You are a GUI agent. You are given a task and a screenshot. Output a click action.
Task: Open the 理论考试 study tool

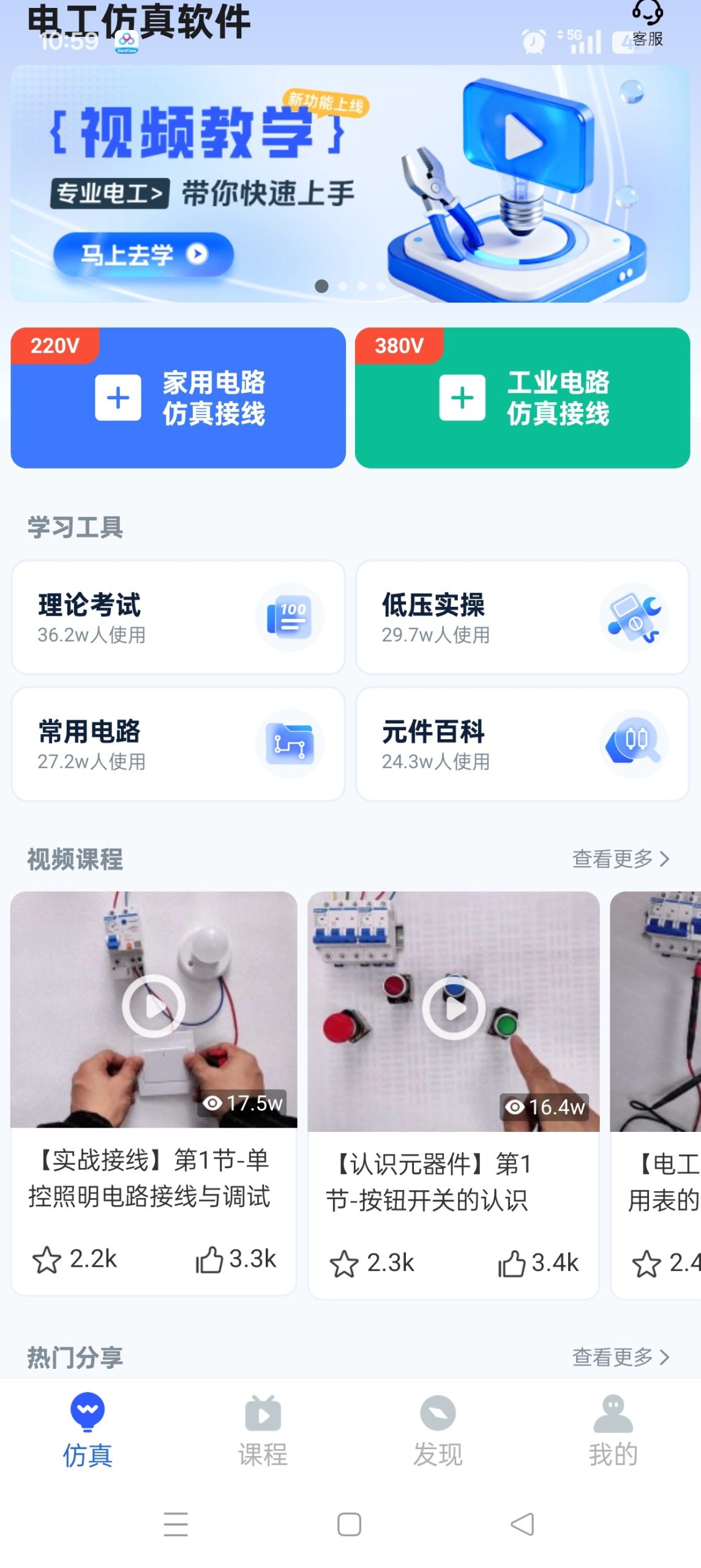[x=178, y=617]
